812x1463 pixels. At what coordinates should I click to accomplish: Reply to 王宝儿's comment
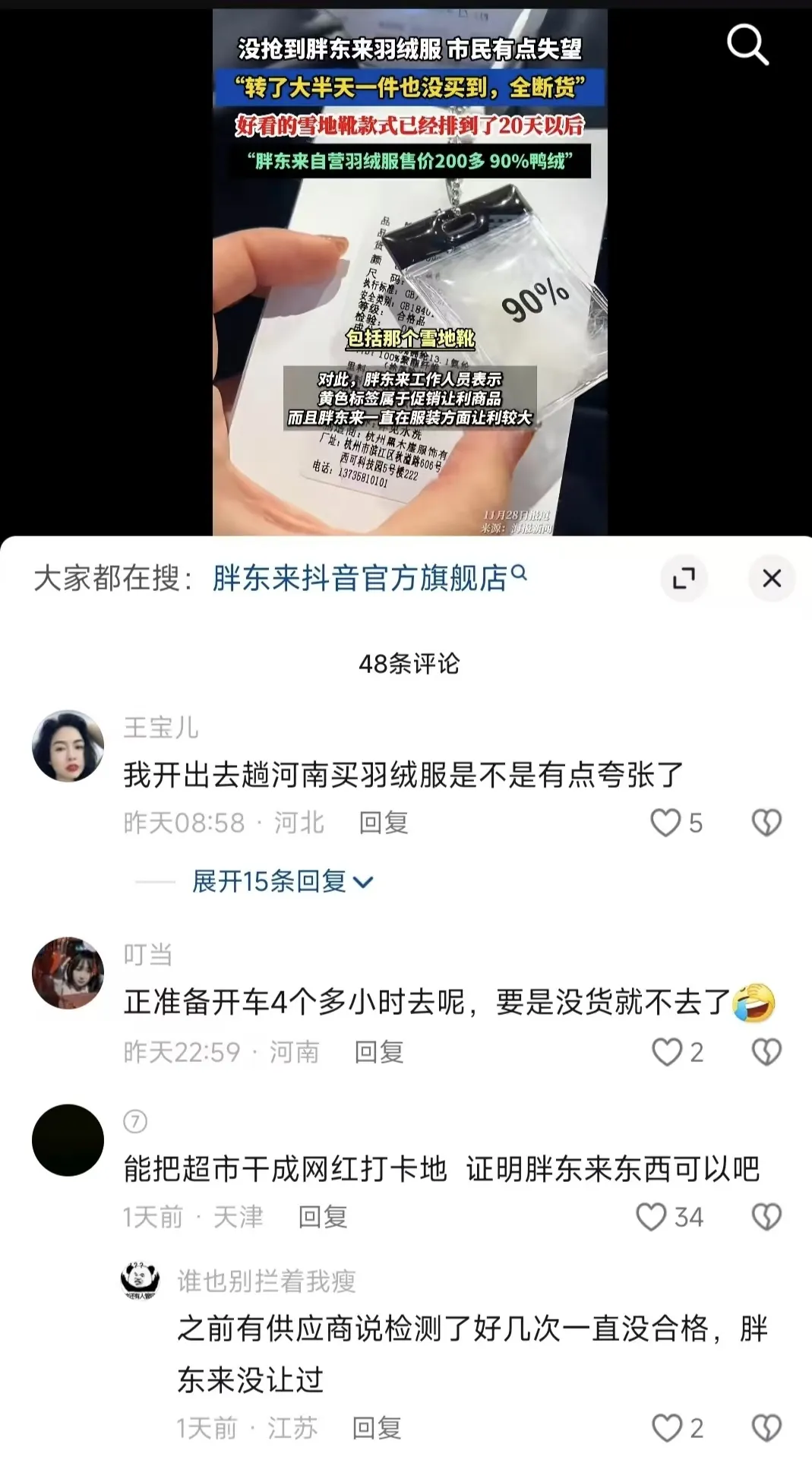point(384,823)
